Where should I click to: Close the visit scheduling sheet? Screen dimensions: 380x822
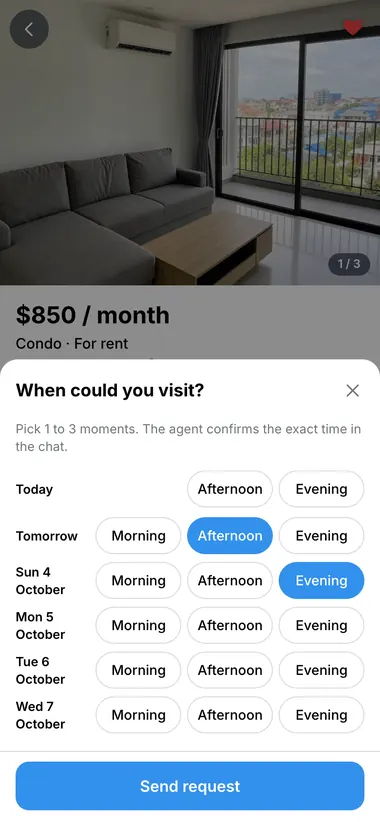click(353, 391)
